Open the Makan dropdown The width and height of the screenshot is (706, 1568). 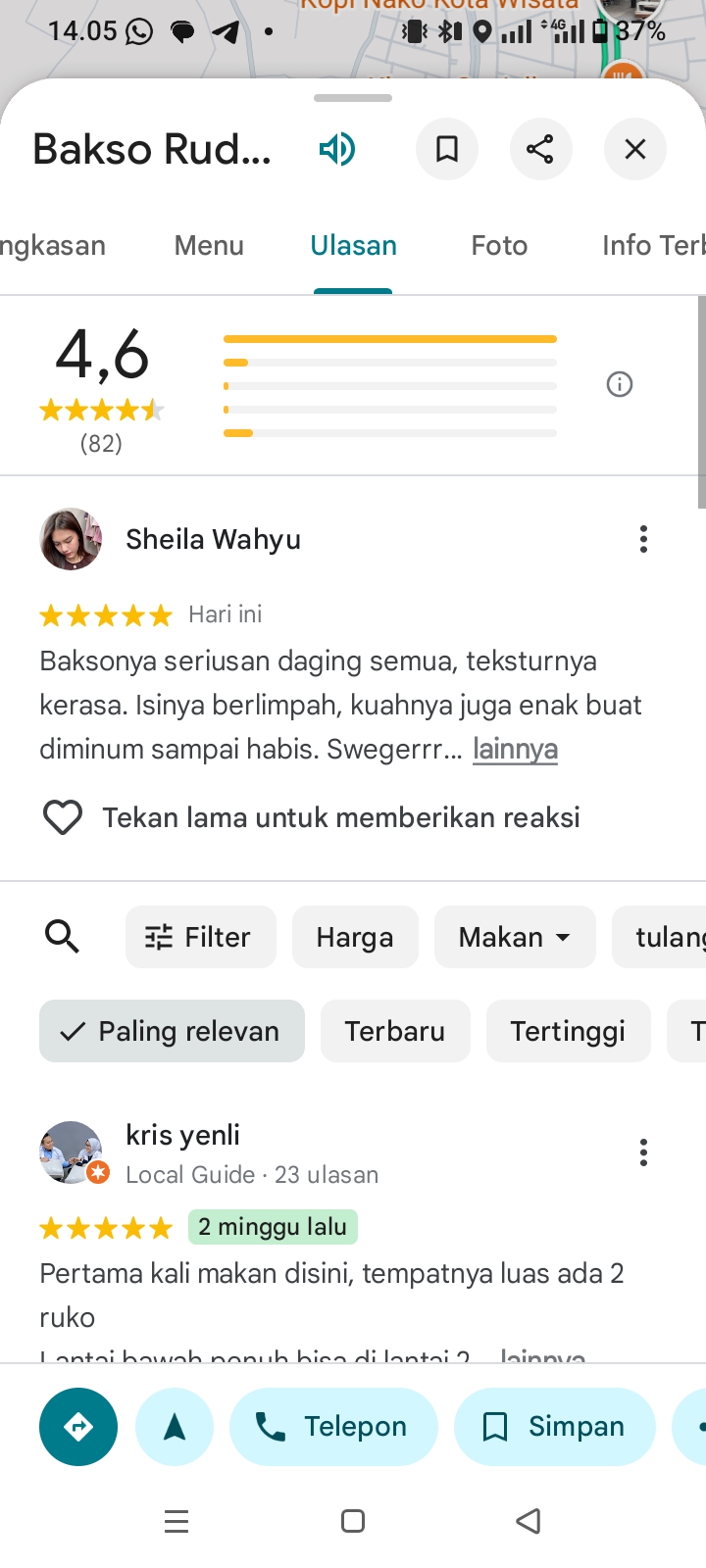515,937
